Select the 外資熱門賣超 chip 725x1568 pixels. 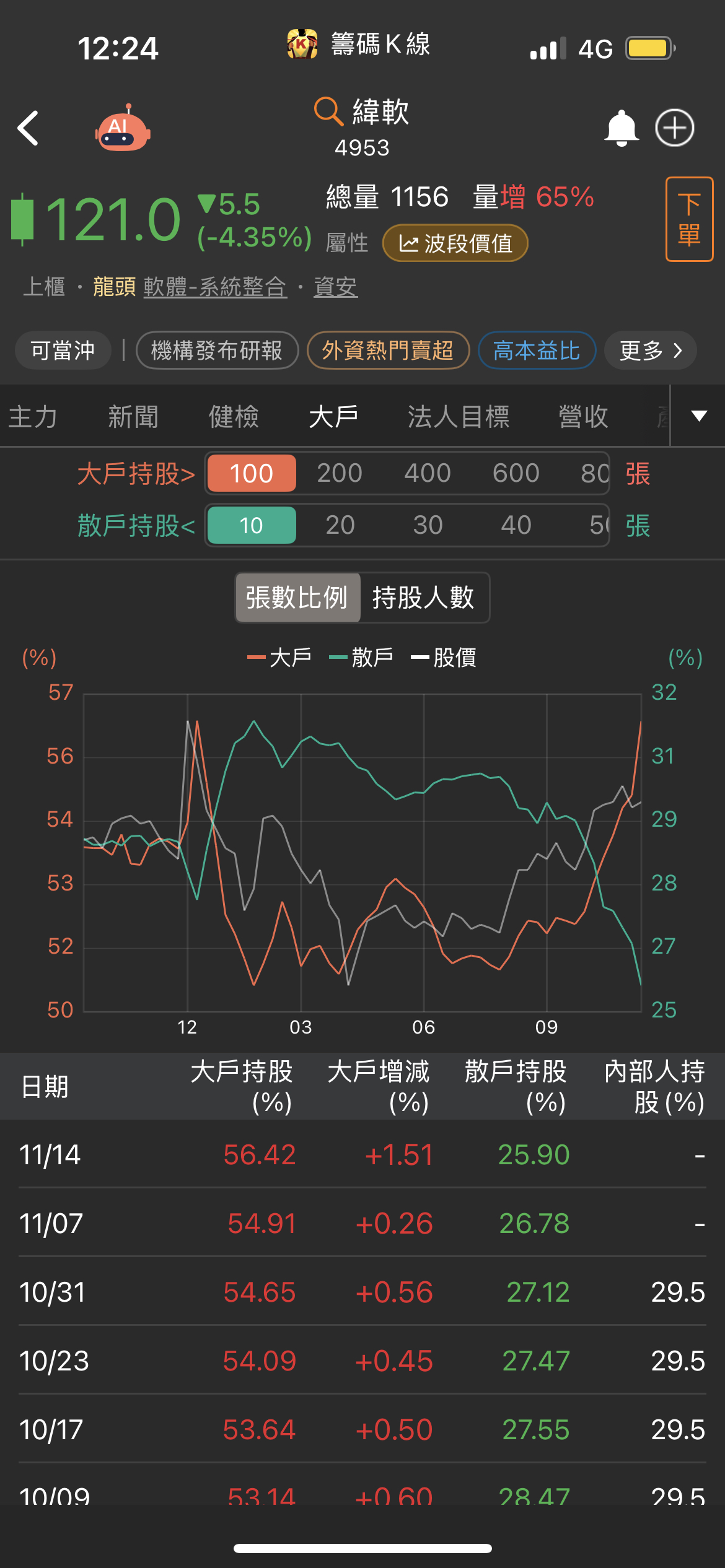click(388, 351)
